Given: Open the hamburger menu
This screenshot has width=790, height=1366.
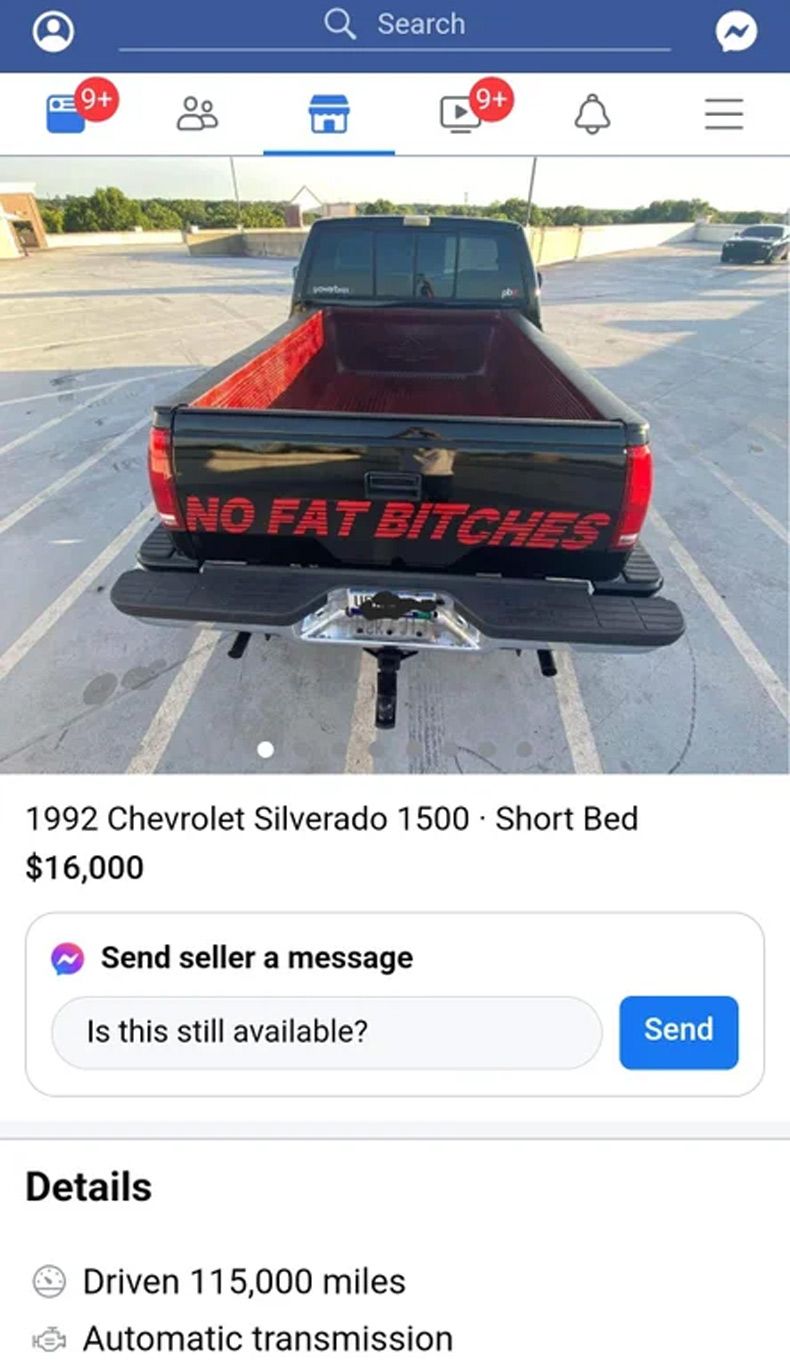Looking at the screenshot, I should tap(723, 114).
